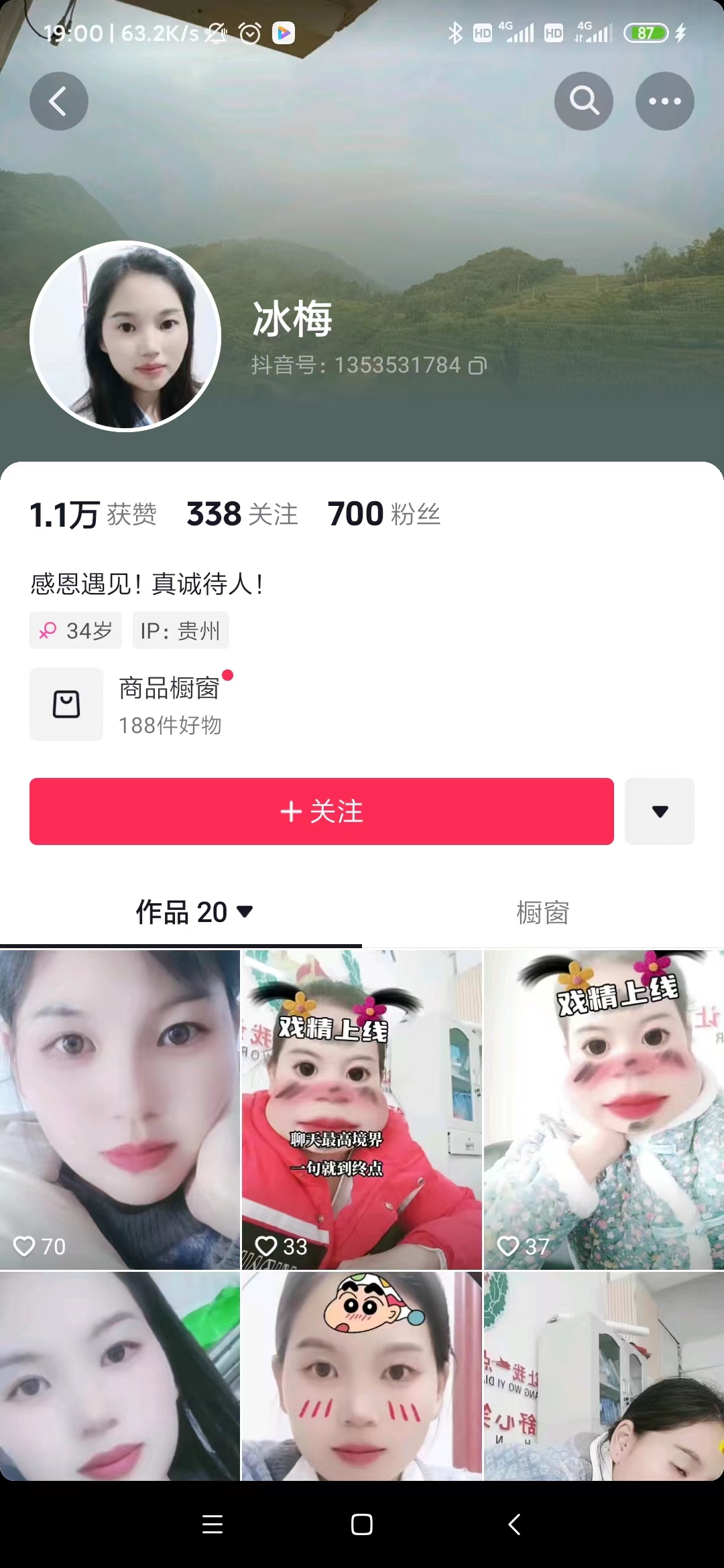View the 338 关注 following list
724x1568 pixels.
[x=242, y=515]
